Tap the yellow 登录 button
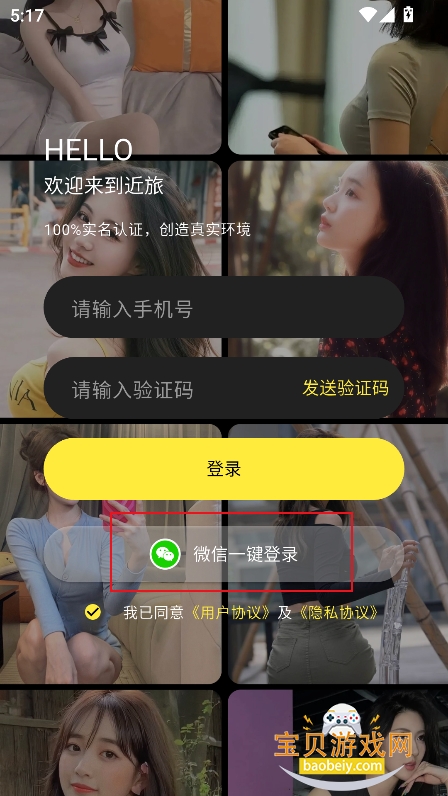 point(223,469)
